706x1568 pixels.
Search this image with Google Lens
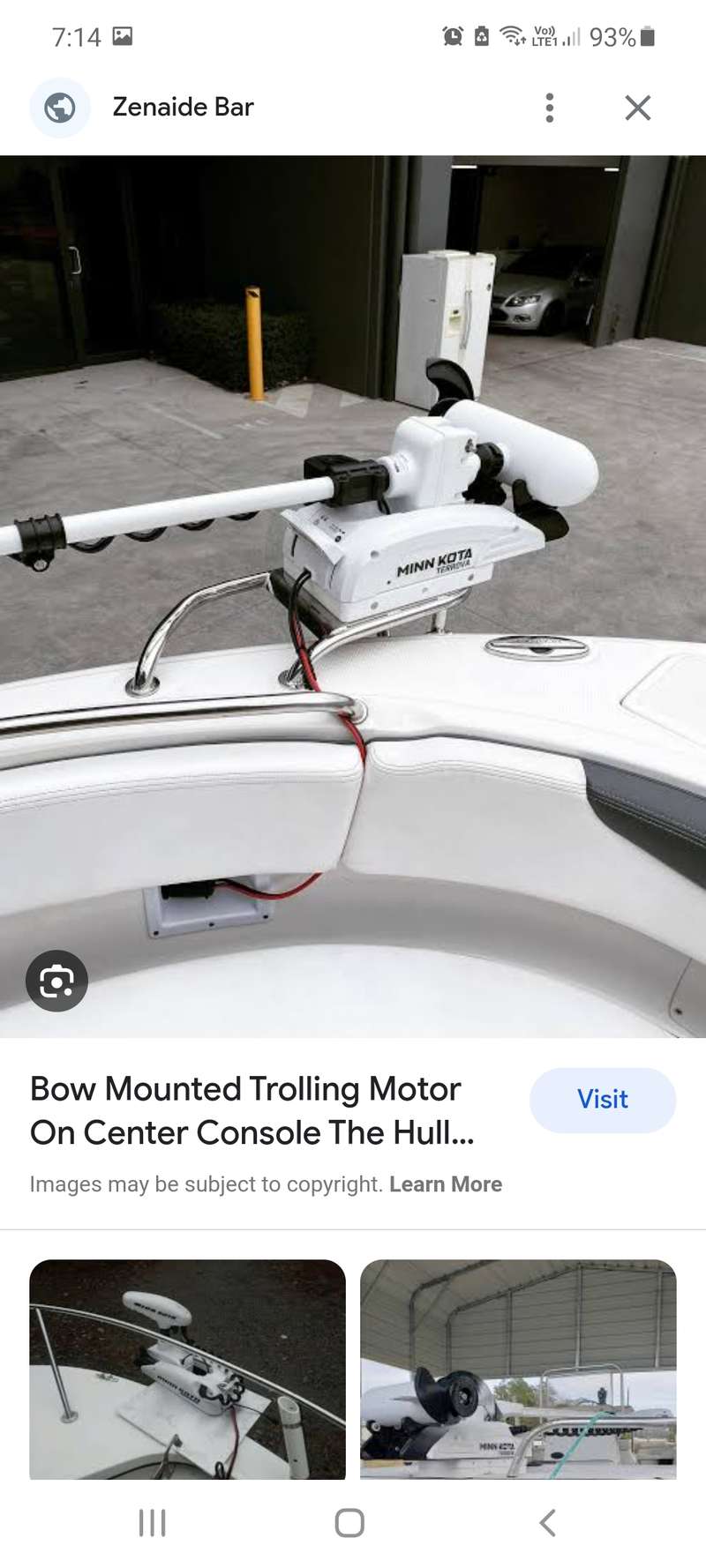pyautogui.click(x=56, y=981)
